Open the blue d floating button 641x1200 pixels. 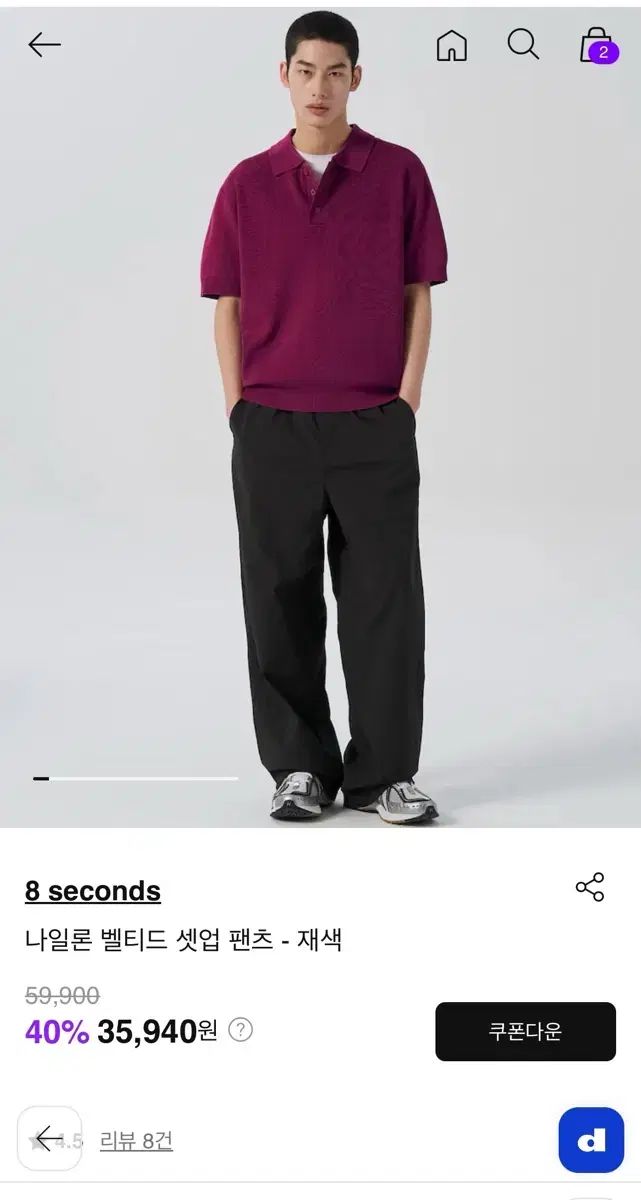tap(591, 1140)
